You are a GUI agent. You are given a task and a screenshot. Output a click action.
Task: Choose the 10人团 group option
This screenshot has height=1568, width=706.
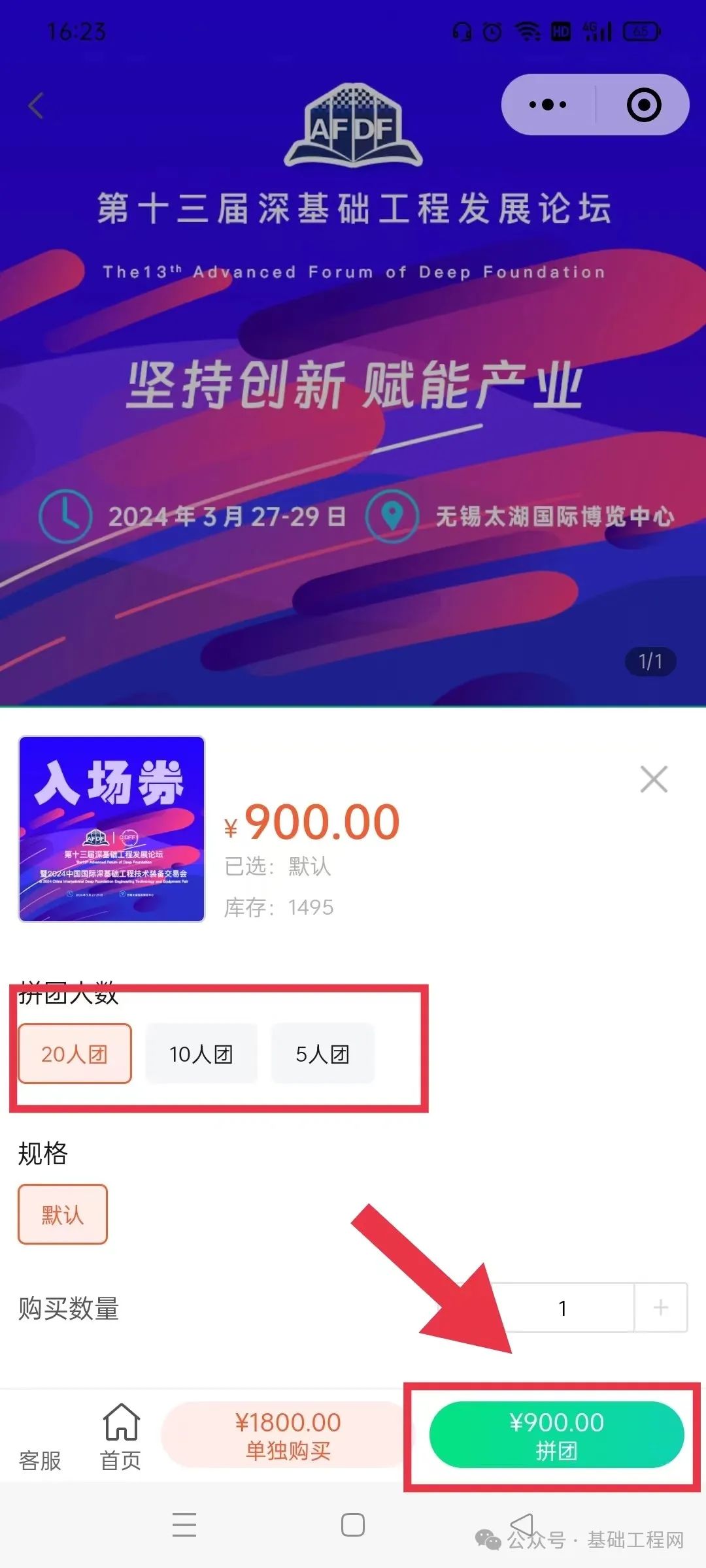[201, 1053]
